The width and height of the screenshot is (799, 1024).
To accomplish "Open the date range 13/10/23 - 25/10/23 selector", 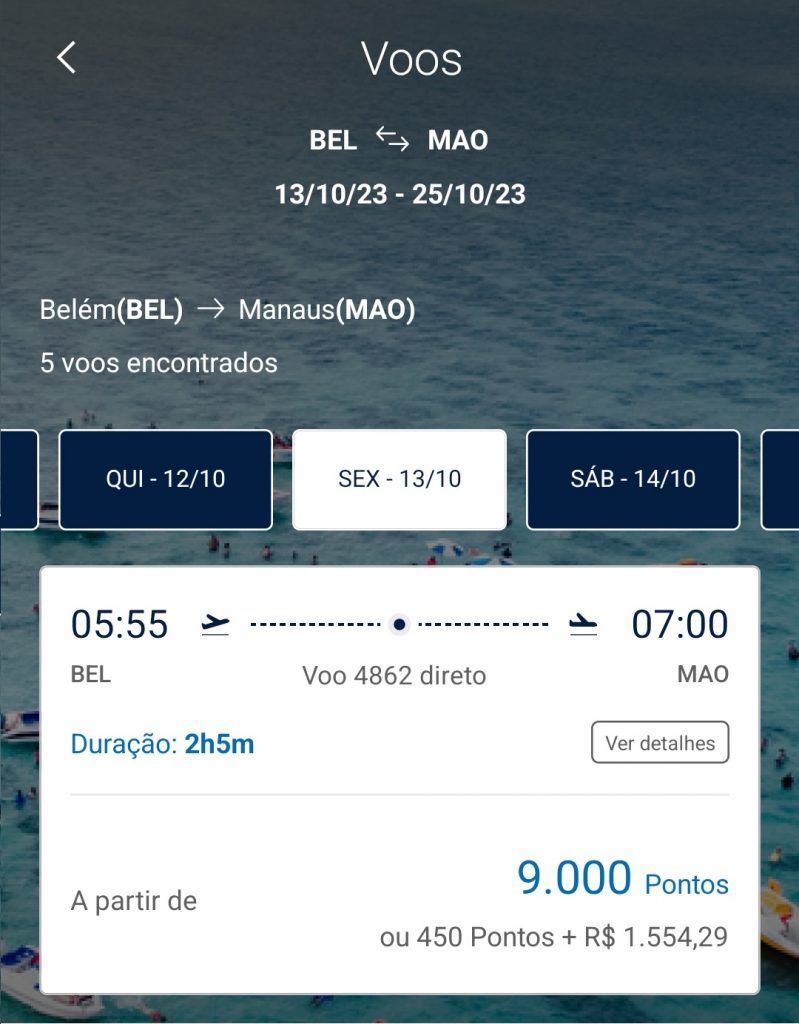I will pyautogui.click(x=398, y=196).
